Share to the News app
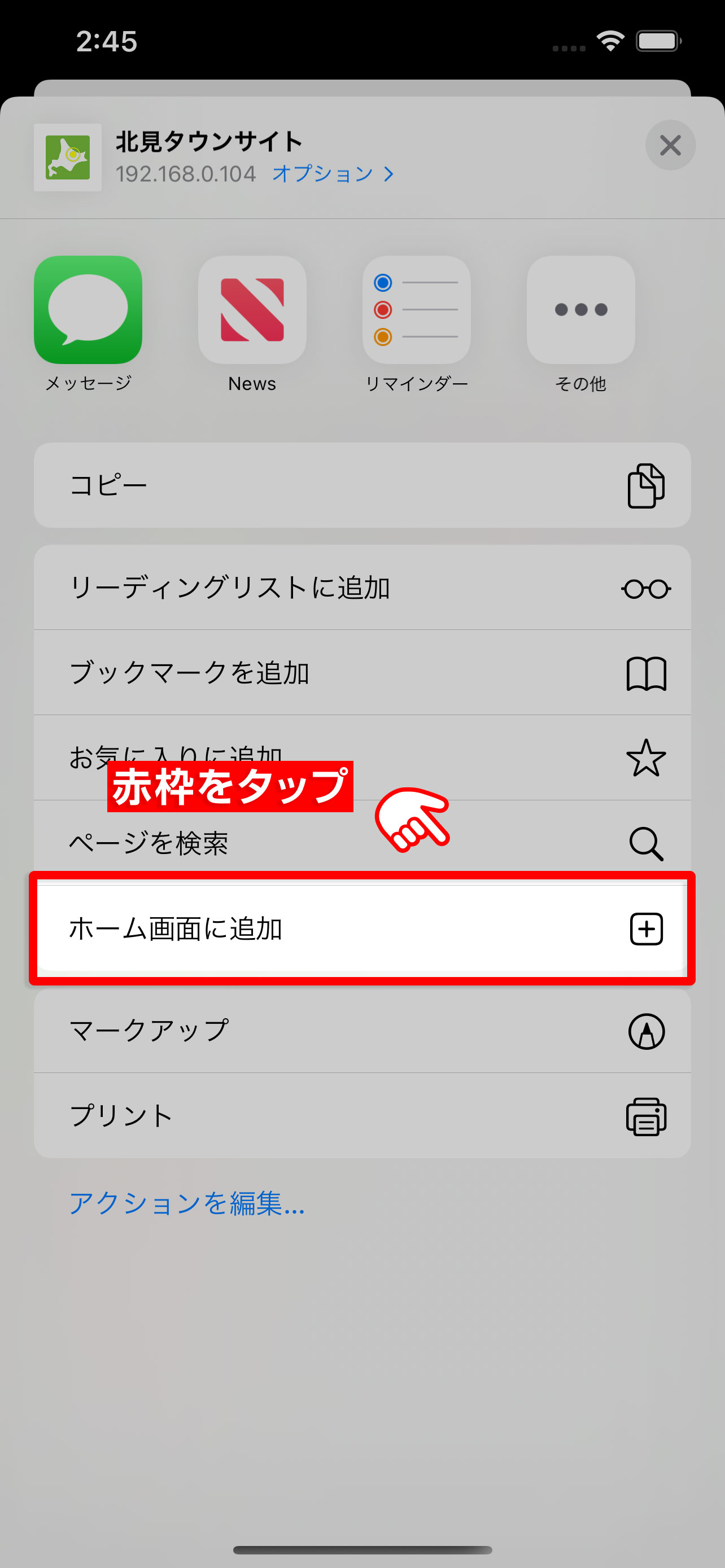This screenshot has height=1568, width=725. click(x=252, y=310)
